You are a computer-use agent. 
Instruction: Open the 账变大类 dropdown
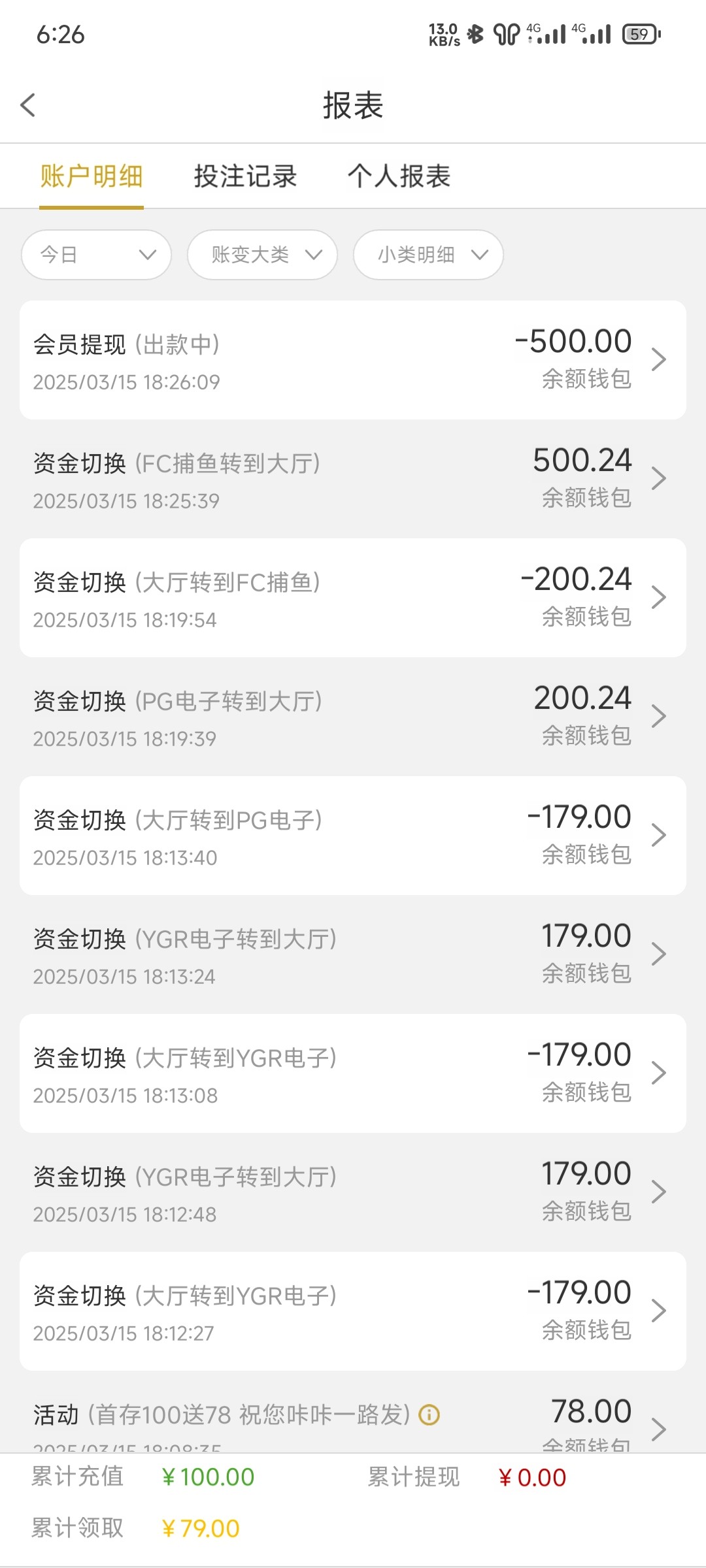[262, 255]
